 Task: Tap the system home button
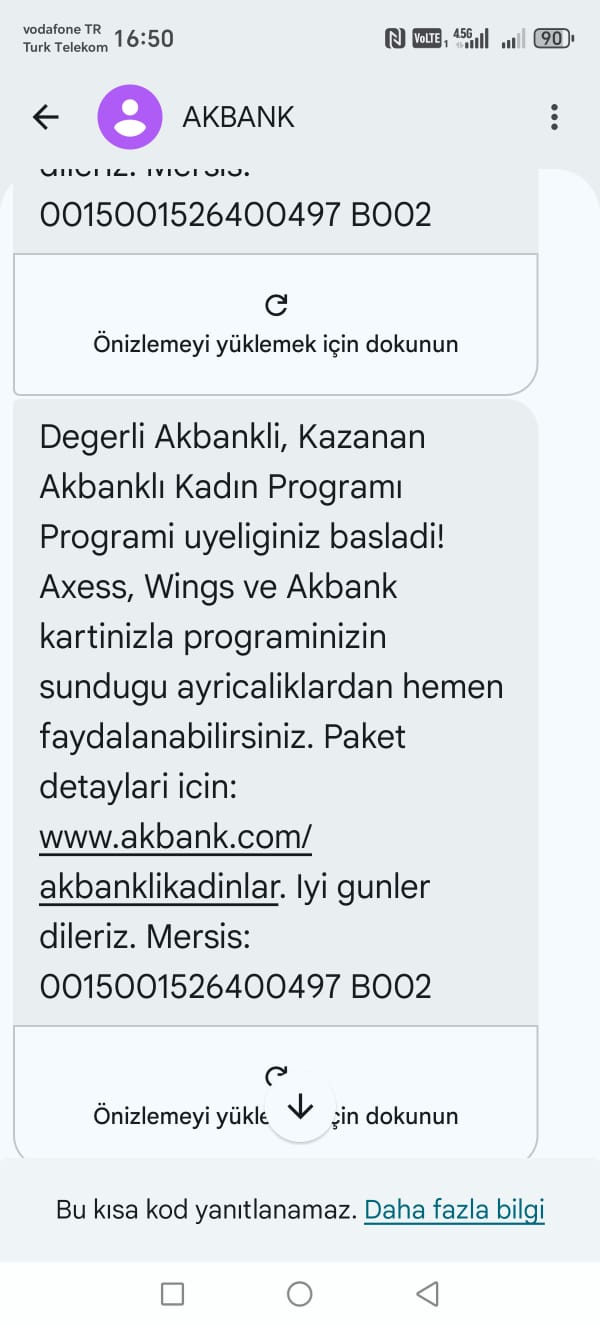(x=299, y=1294)
